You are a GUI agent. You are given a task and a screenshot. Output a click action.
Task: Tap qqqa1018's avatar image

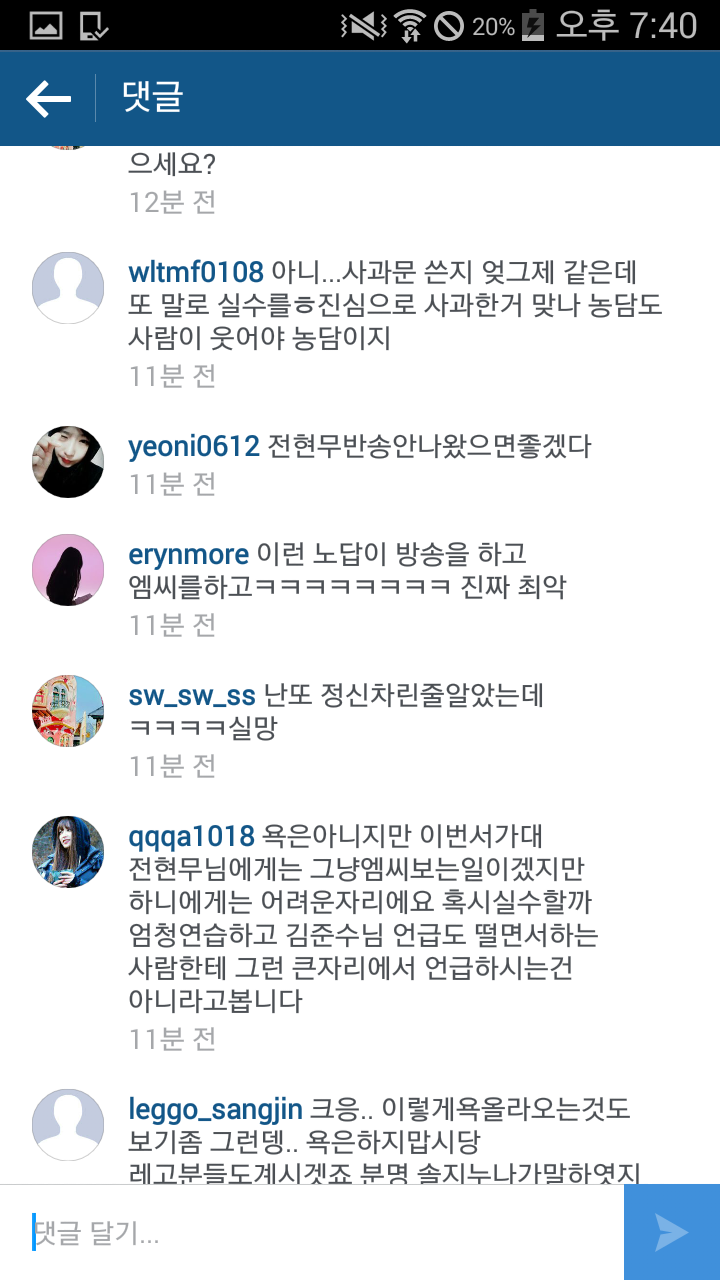[x=68, y=852]
